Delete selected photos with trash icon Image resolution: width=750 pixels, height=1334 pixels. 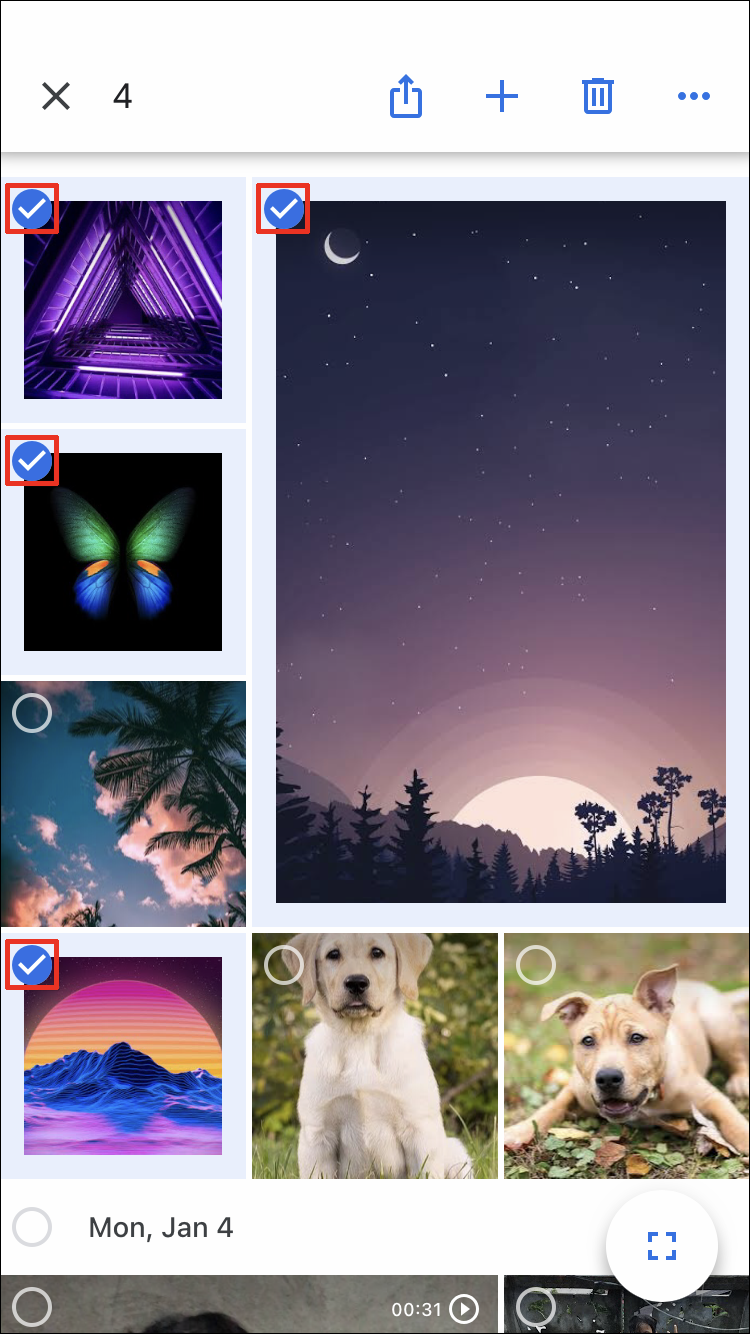click(597, 97)
